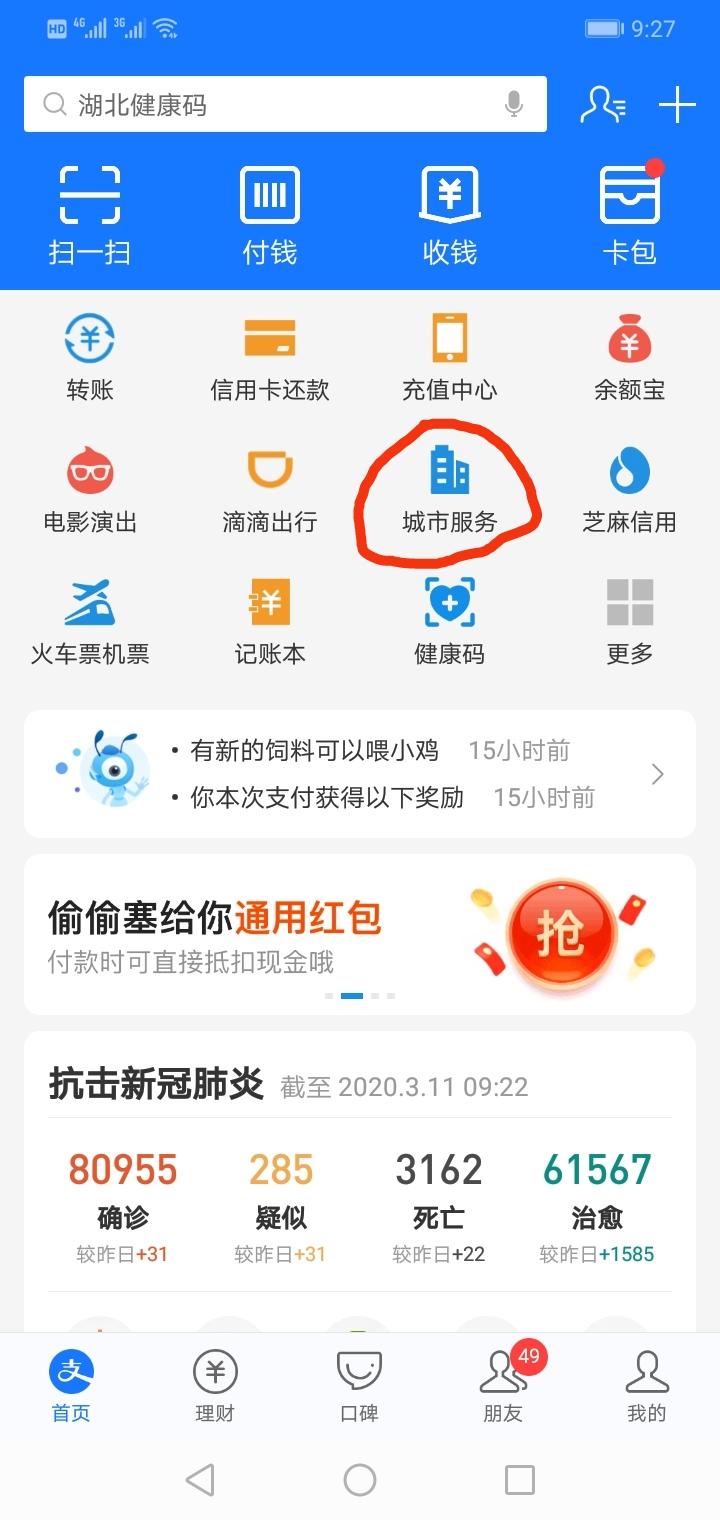Open 信用卡还款
This screenshot has width=720, height=1520.
click(x=270, y=356)
